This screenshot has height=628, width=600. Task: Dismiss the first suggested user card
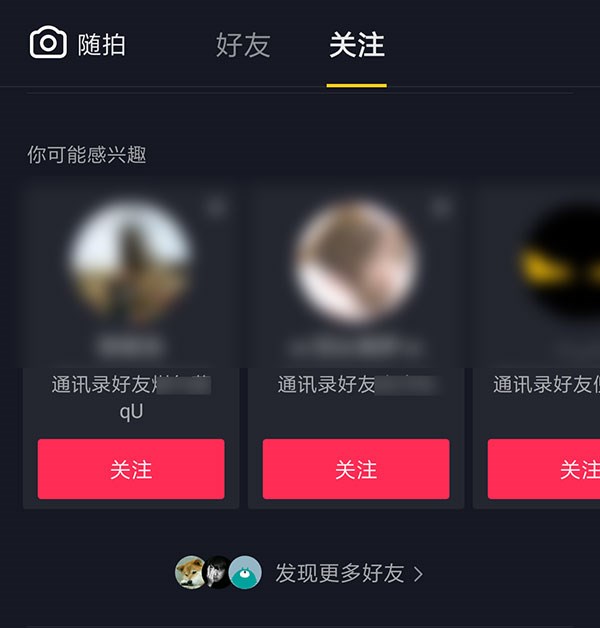[217, 207]
